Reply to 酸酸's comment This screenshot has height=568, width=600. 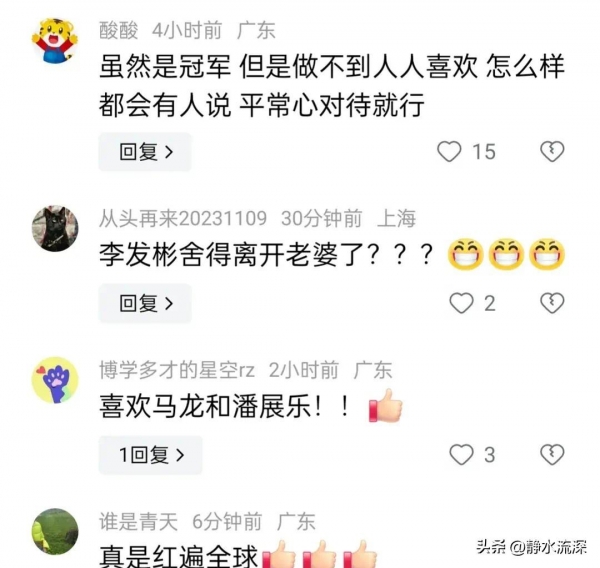pos(145,152)
